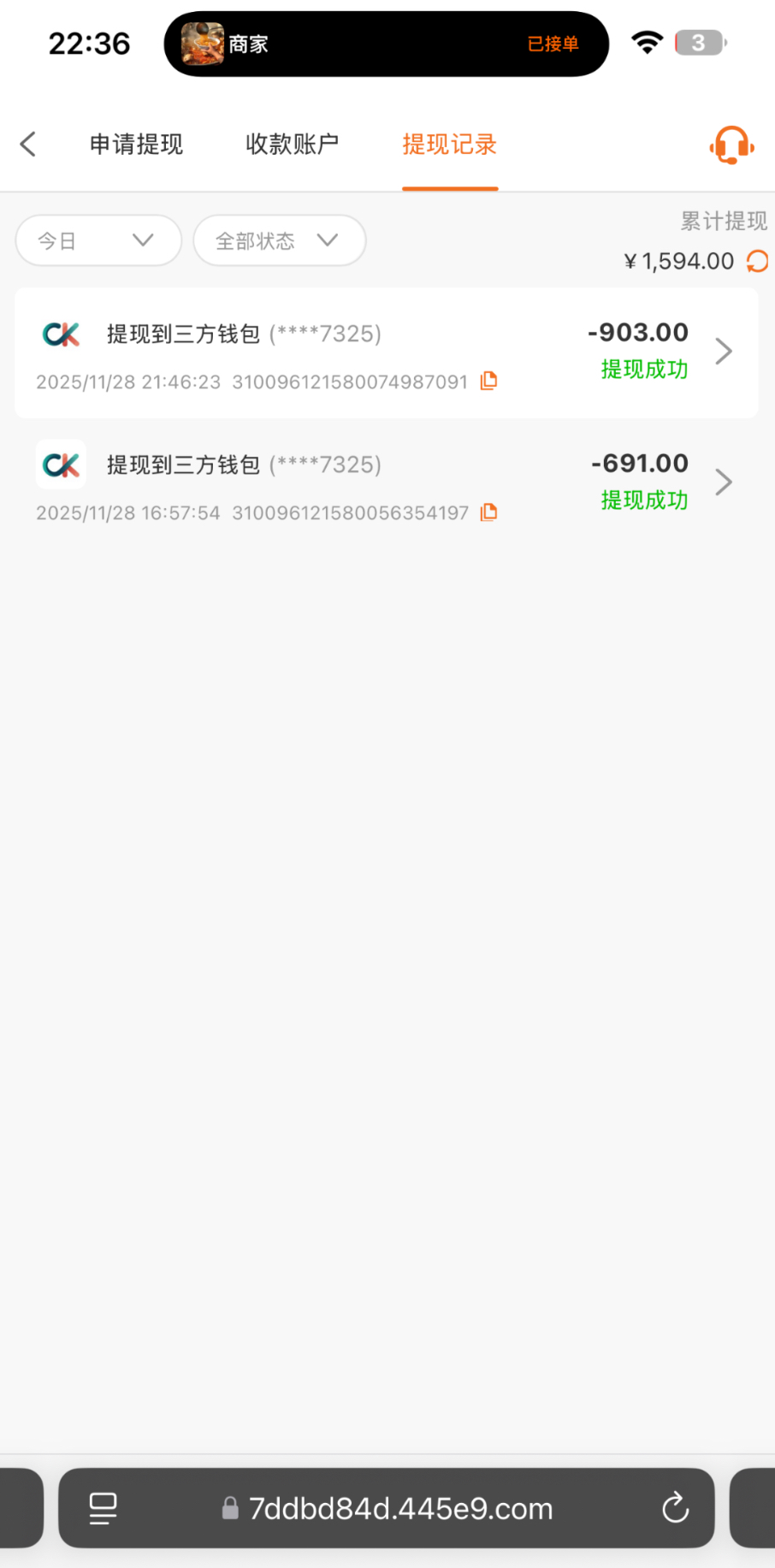The image size is (775, 1568).
Task: Copy the order number ending in 6354197
Action: tap(489, 512)
